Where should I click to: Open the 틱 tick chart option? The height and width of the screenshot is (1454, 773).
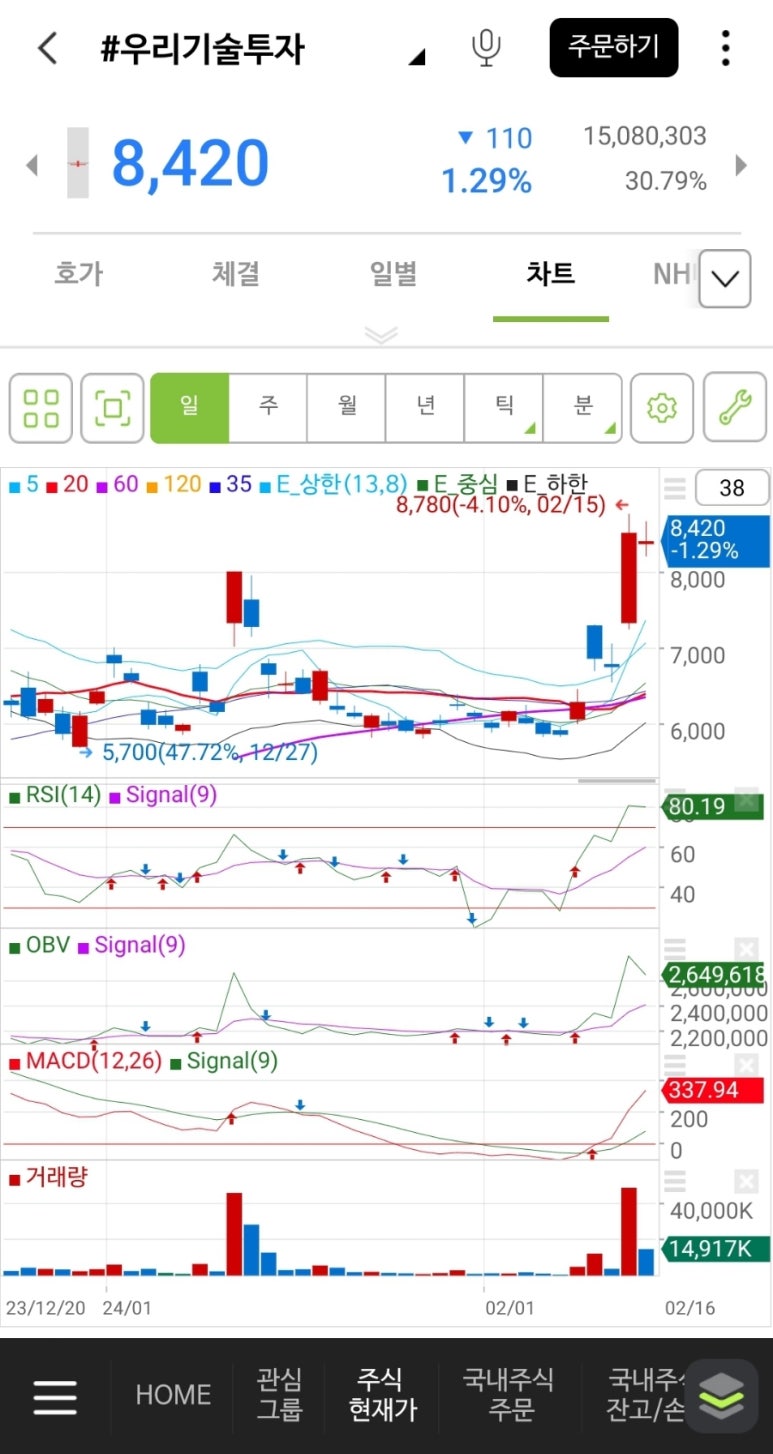(x=504, y=407)
